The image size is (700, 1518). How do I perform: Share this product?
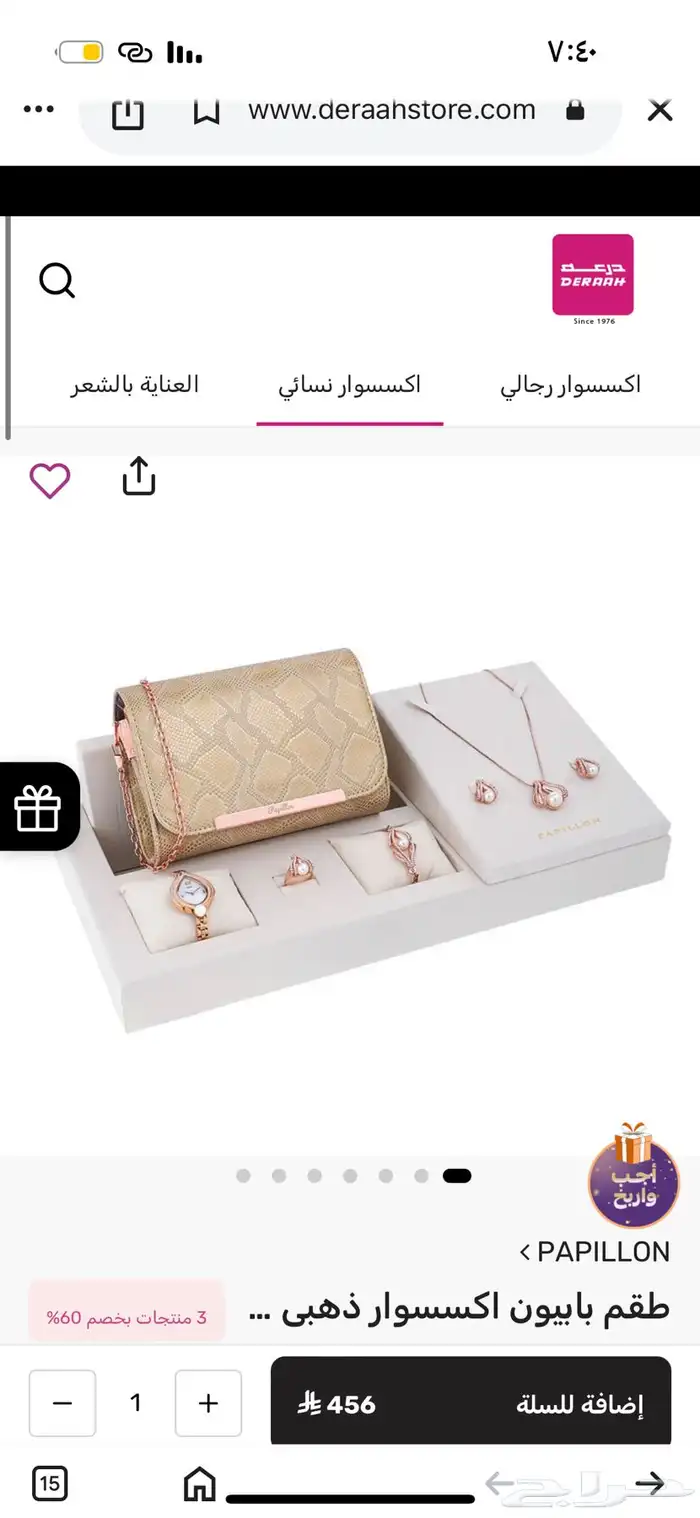tap(139, 477)
